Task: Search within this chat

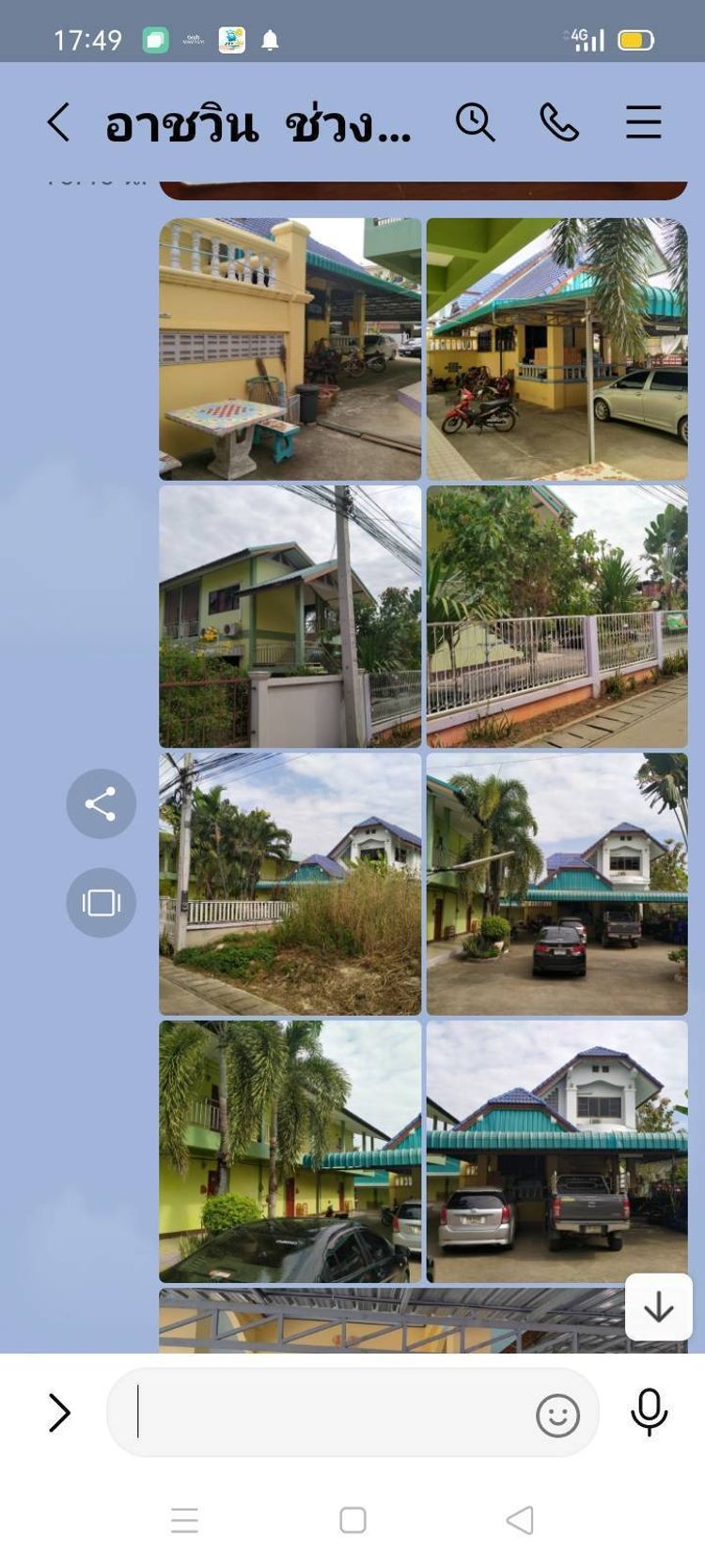Action: [476, 122]
